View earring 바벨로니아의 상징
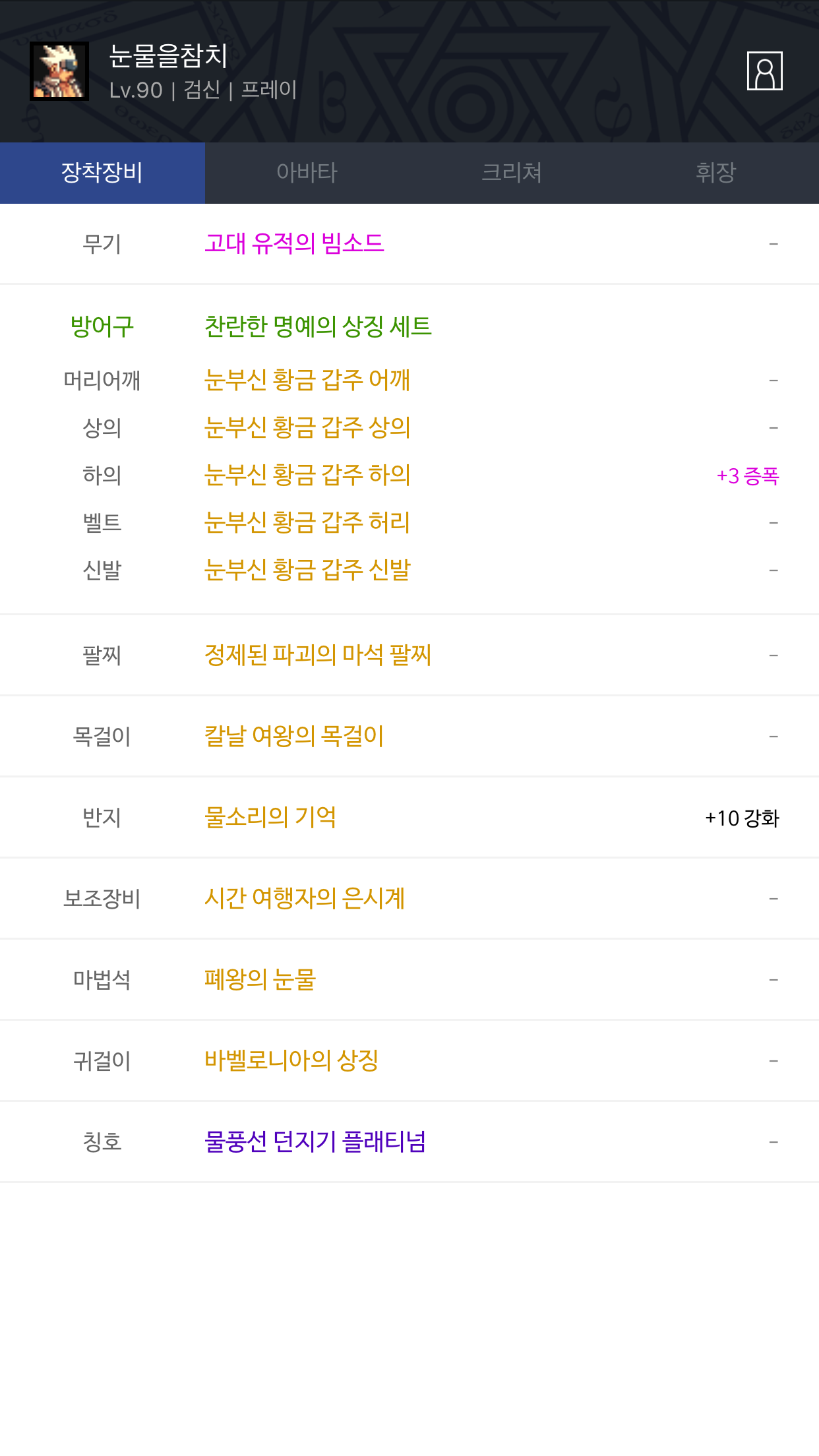Viewport: 819px width, 1456px height. [291, 1061]
